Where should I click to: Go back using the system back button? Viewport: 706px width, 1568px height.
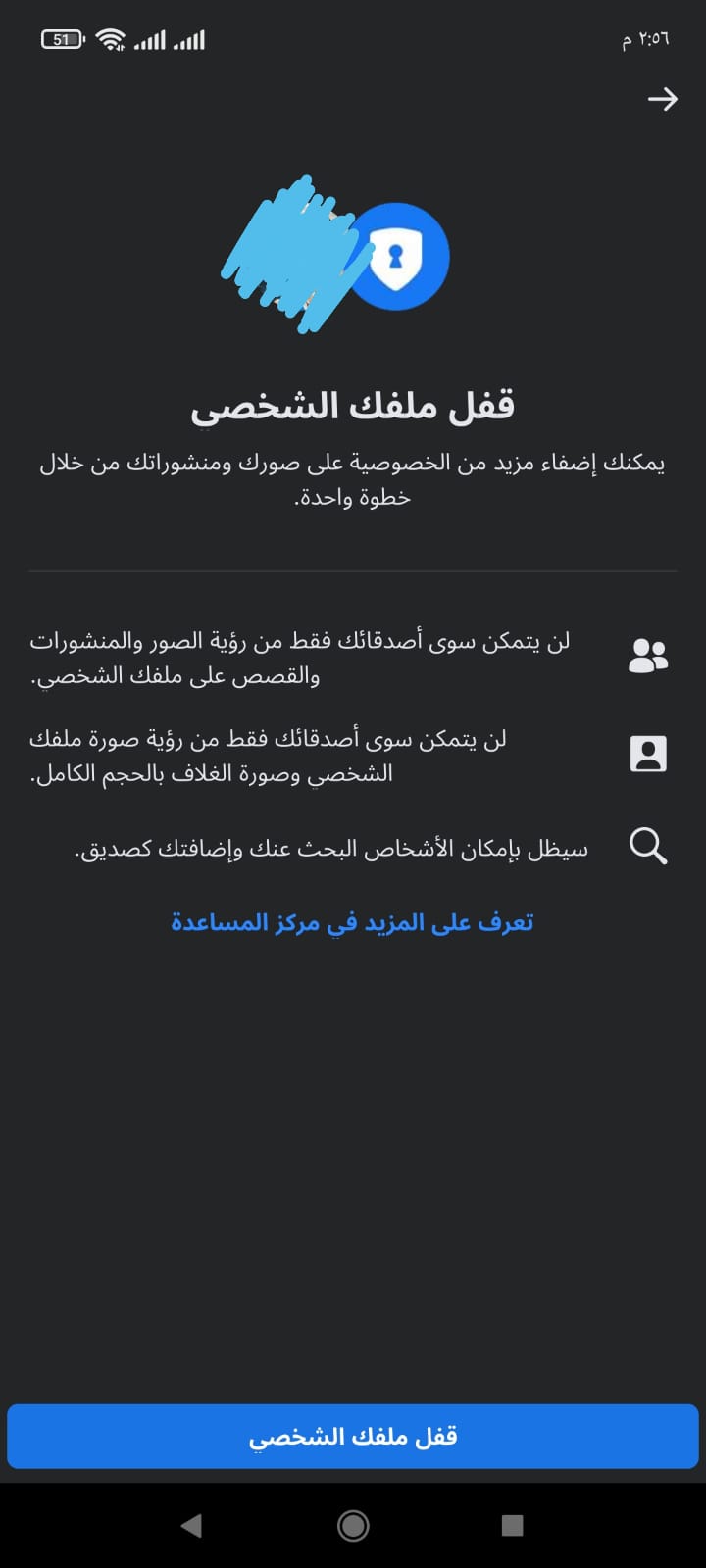192,1524
